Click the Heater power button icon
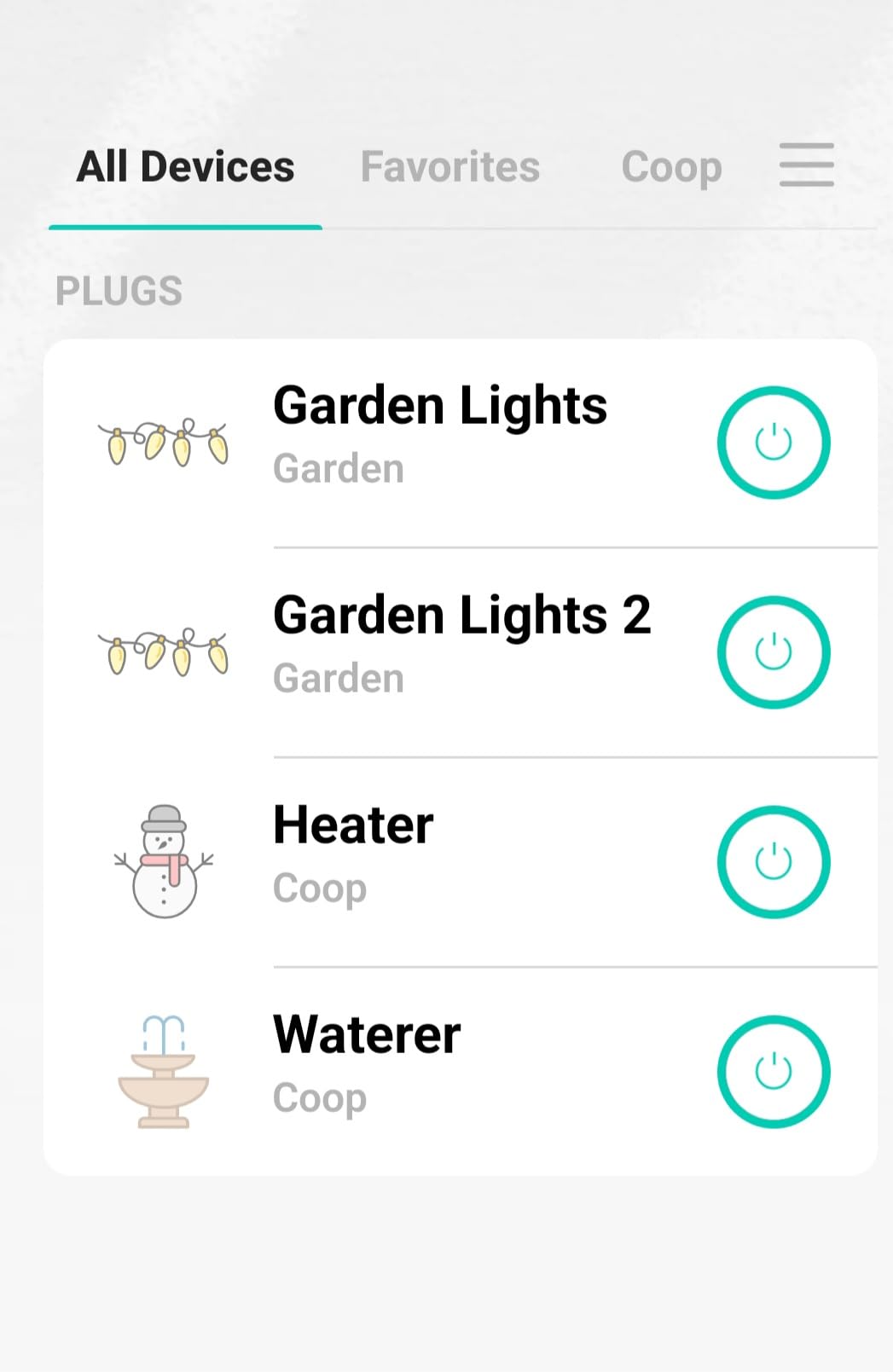893x1372 pixels. click(773, 861)
